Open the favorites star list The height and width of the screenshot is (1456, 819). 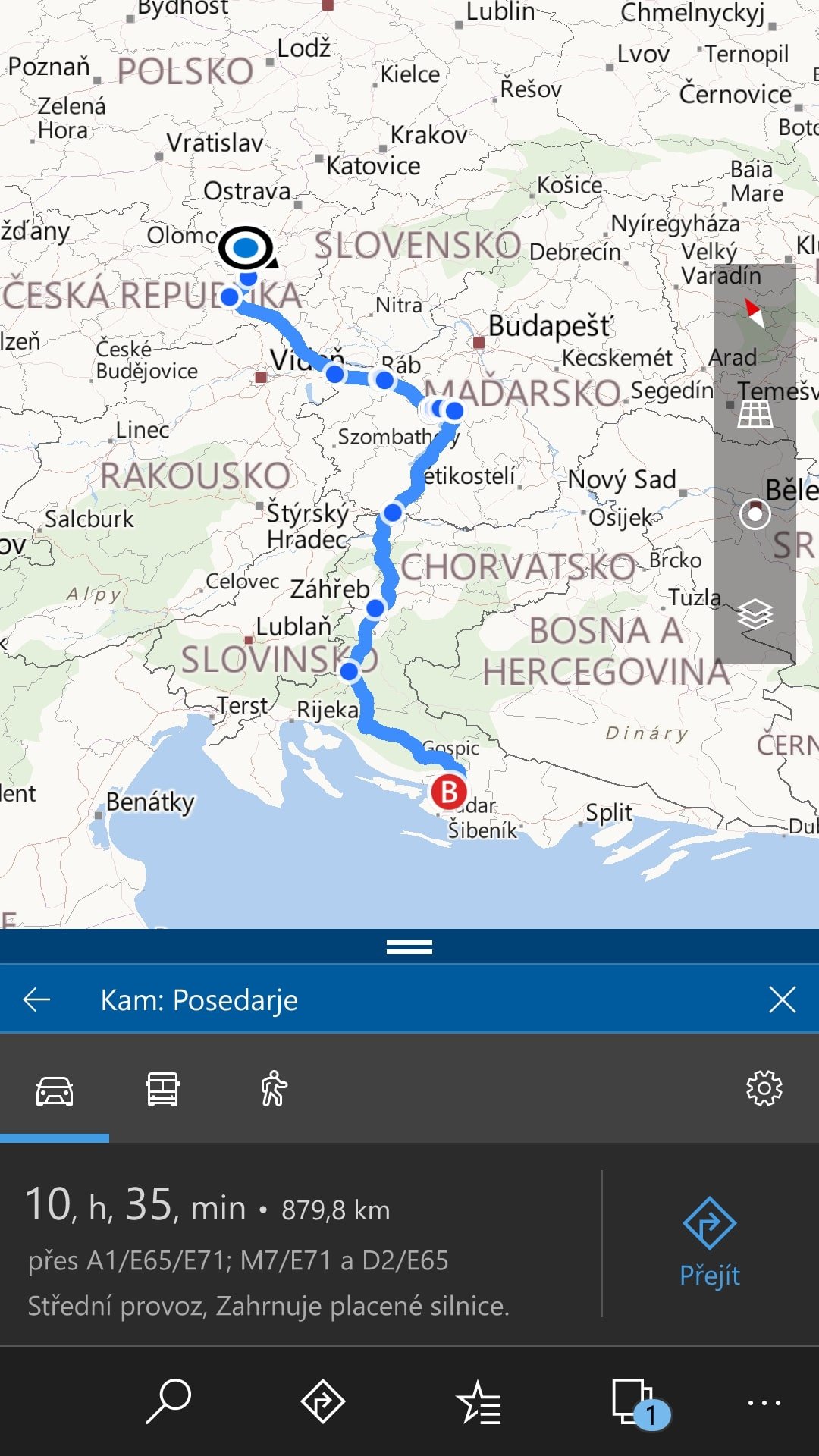click(479, 1403)
